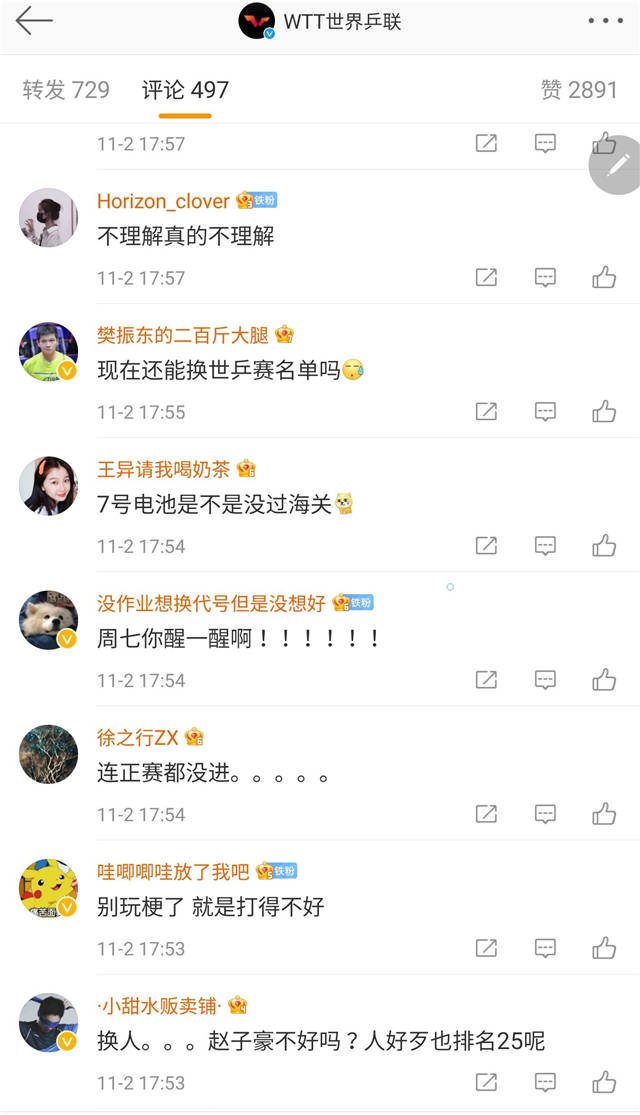Select the 评论 497 tab
Image resolution: width=640 pixels, height=1115 pixels.
185,90
